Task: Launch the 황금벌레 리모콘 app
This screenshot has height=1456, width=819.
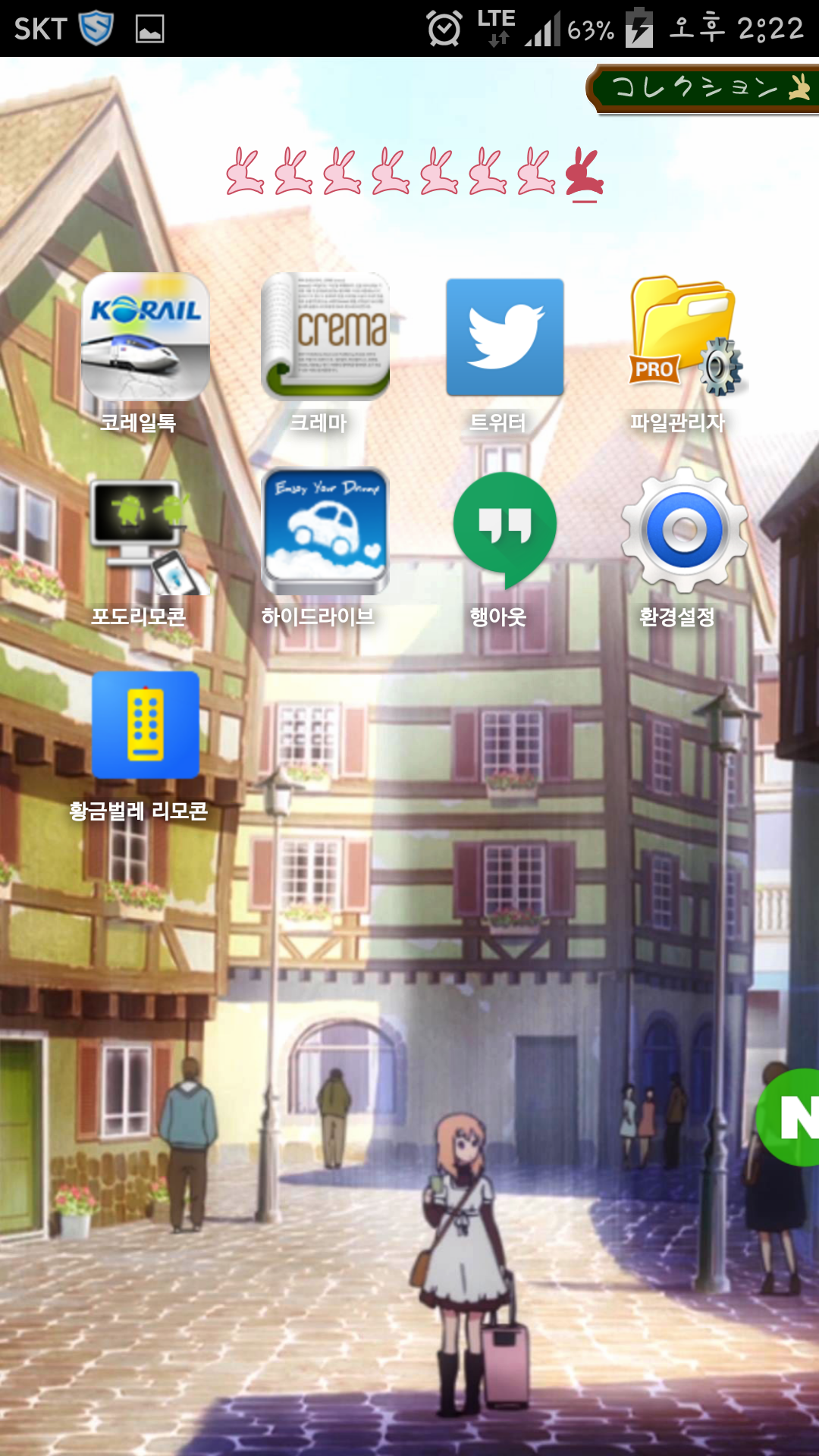Action: (145, 726)
